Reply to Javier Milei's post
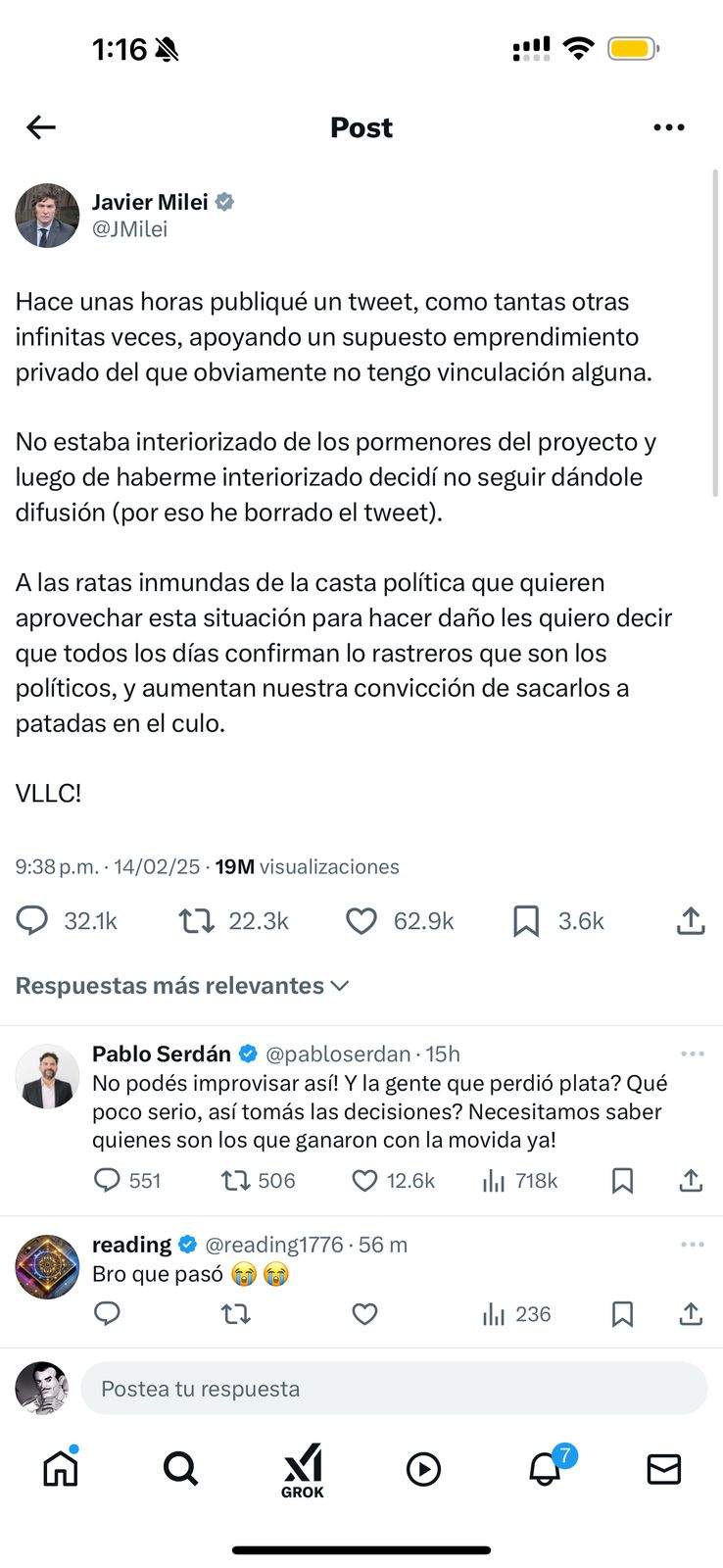The width and height of the screenshot is (723, 1568). tap(32, 920)
